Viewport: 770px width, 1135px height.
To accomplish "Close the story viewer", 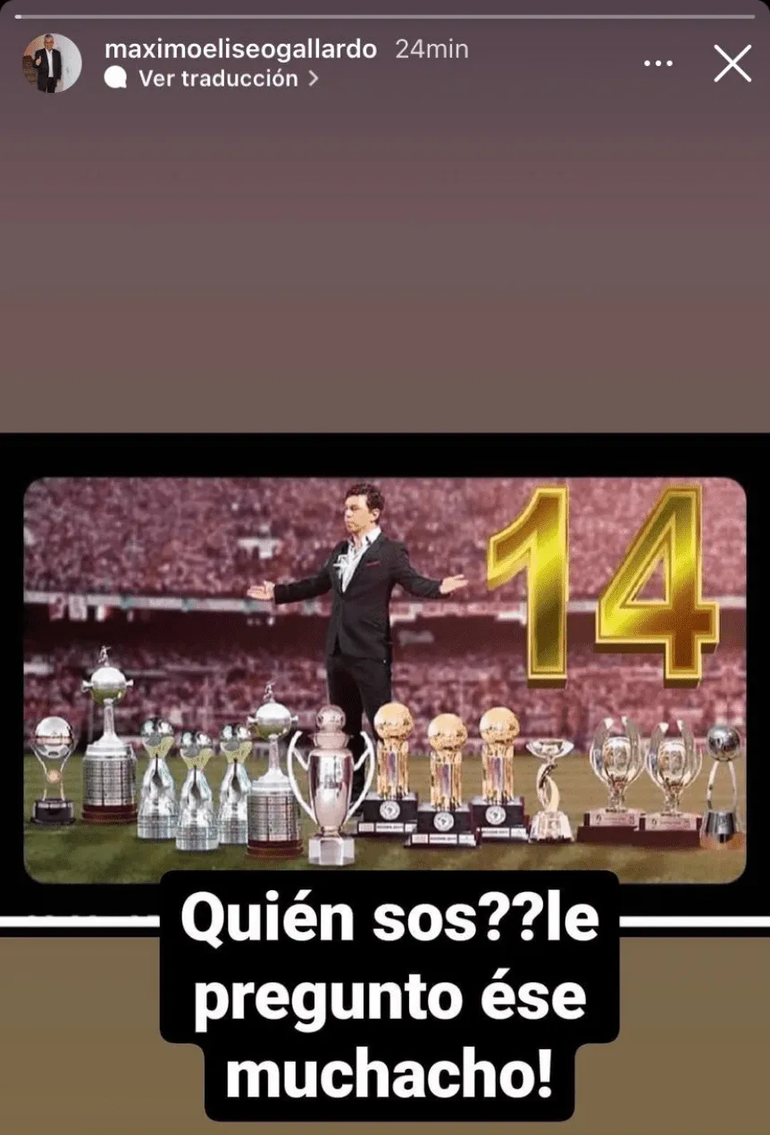I will [x=732, y=64].
